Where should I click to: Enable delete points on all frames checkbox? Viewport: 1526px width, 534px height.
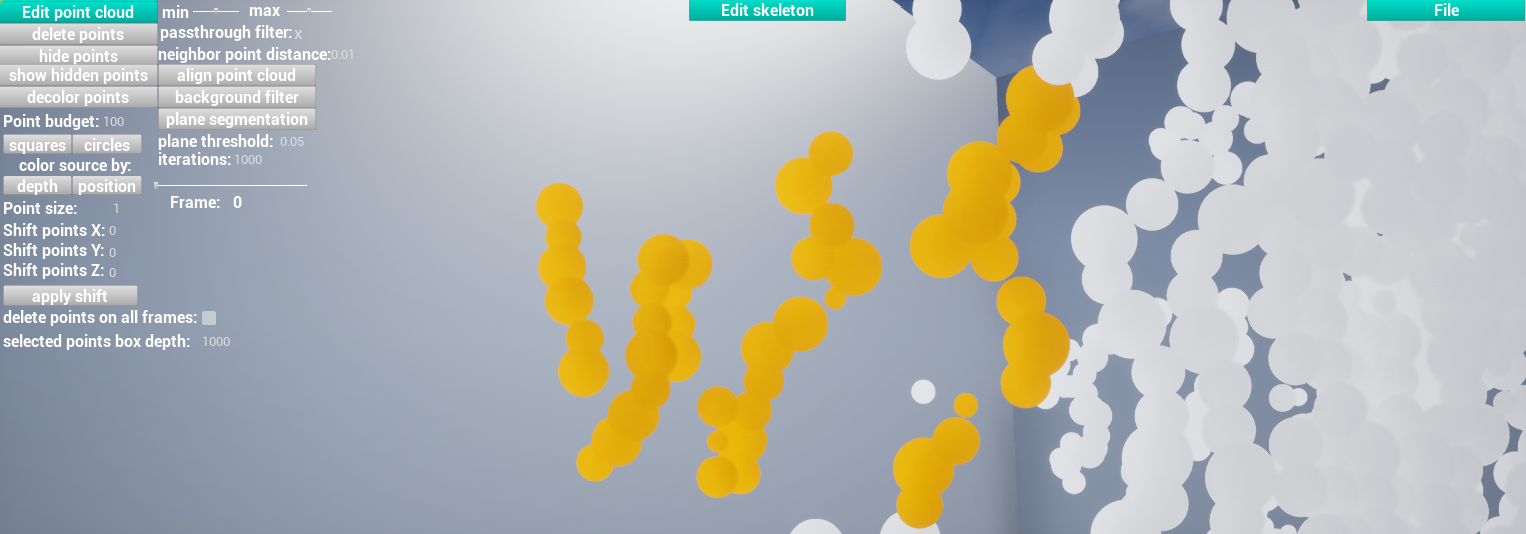point(209,318)
